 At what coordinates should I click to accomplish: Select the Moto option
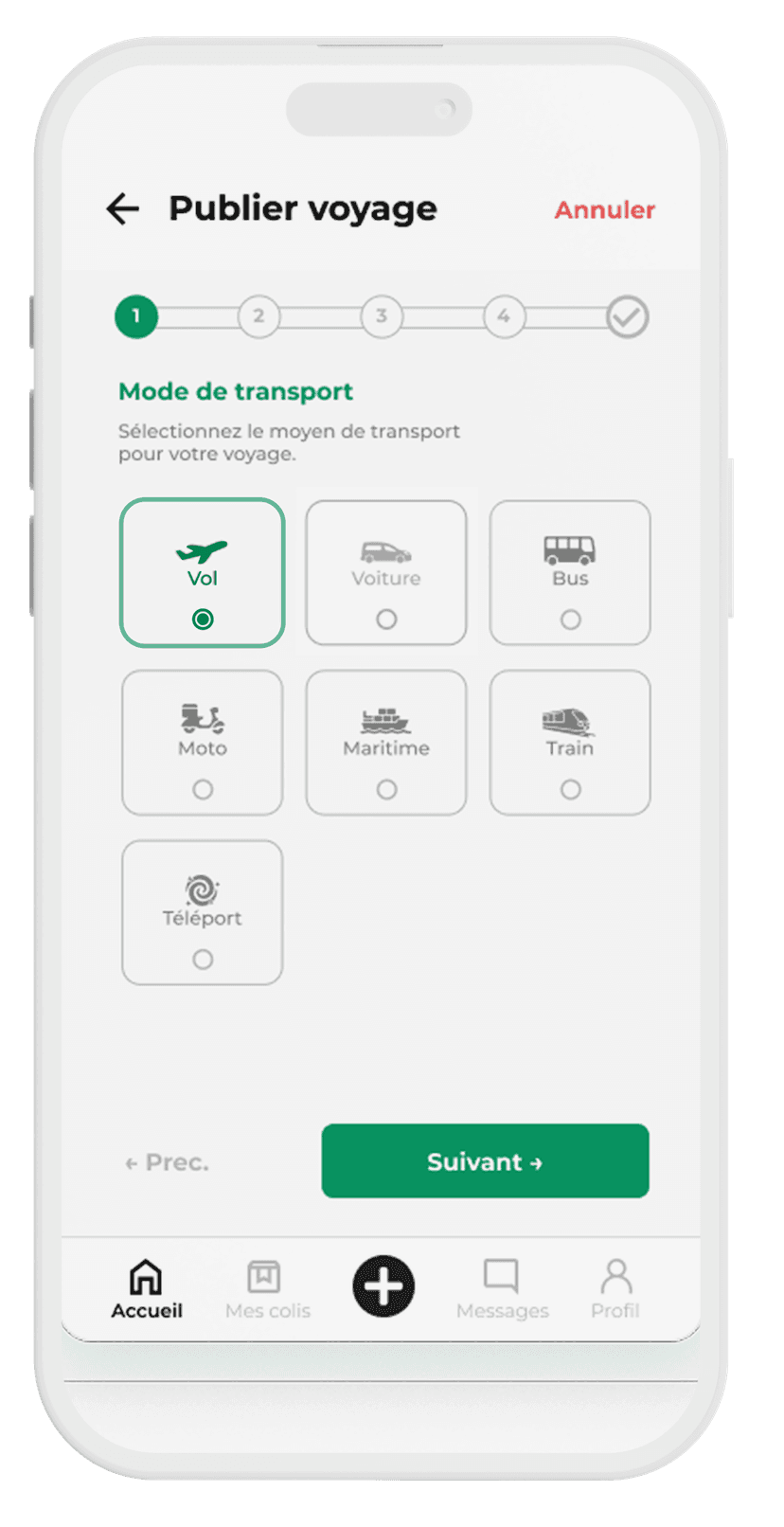coord(203,743)
